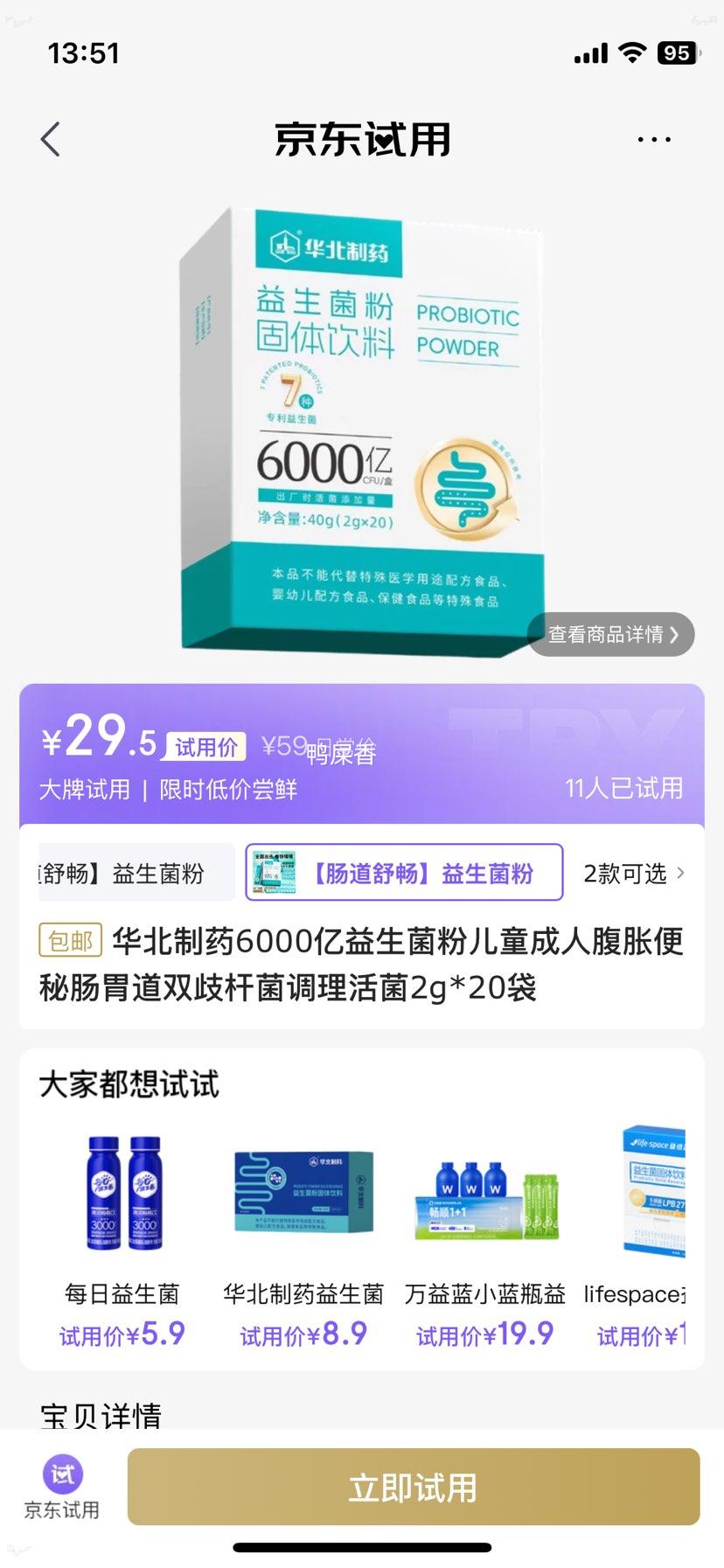Toggle the highlighted variant selection off
Viewport: 724px width, 1568px height.
coord(404,871)
